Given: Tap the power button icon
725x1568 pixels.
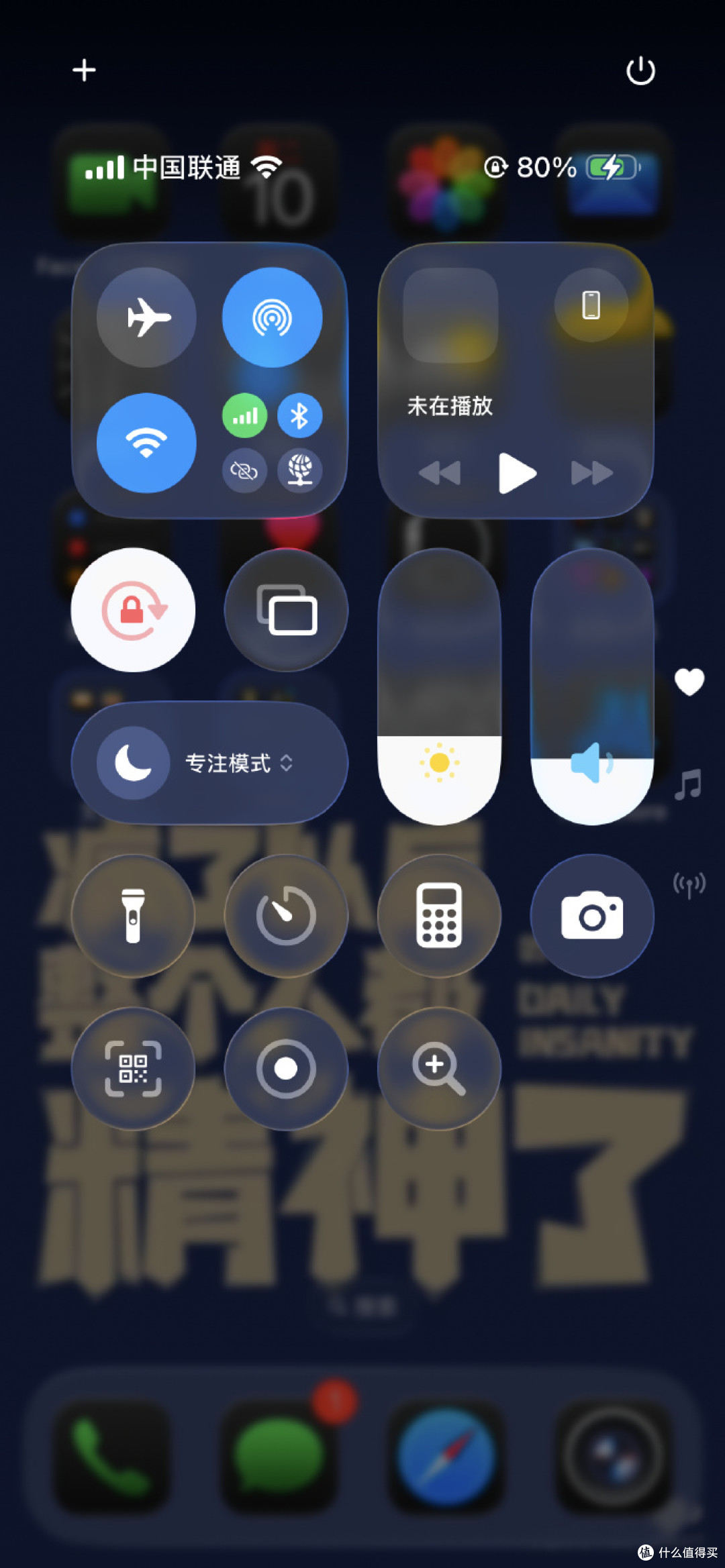Looking at the screenshot, I should click(640, 70).
